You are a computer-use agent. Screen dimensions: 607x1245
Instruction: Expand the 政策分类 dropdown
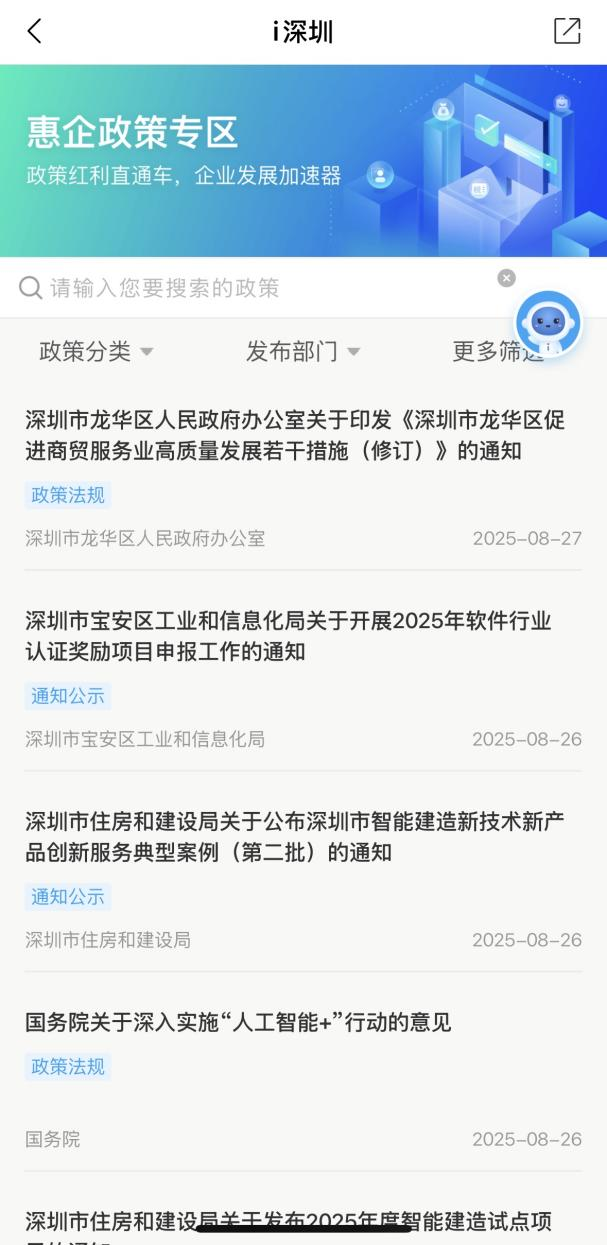(96, 351)
